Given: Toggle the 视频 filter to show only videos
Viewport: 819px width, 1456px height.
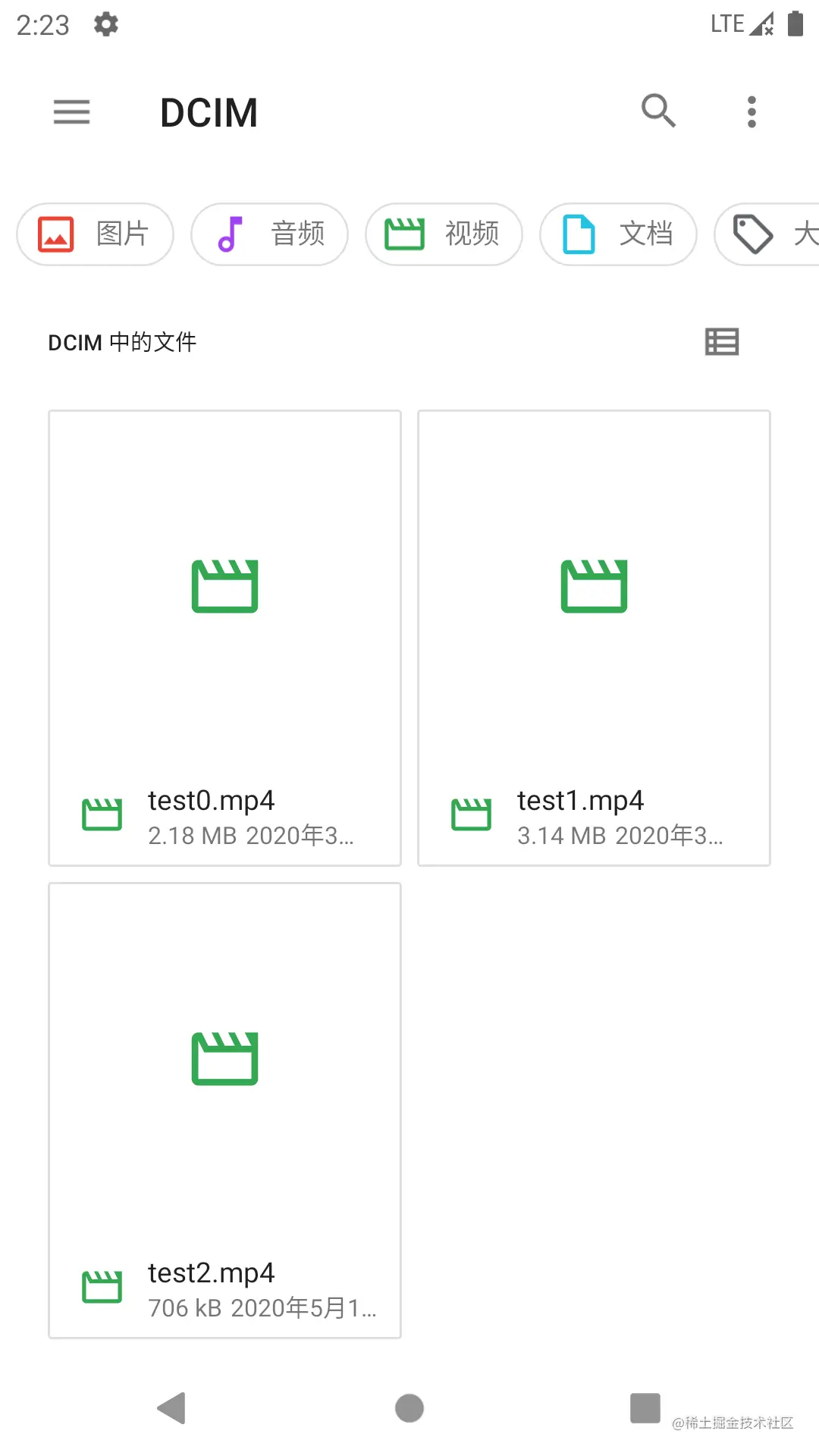Looking at the screenshot, I should pyautogui.click(x=444, y=234).
